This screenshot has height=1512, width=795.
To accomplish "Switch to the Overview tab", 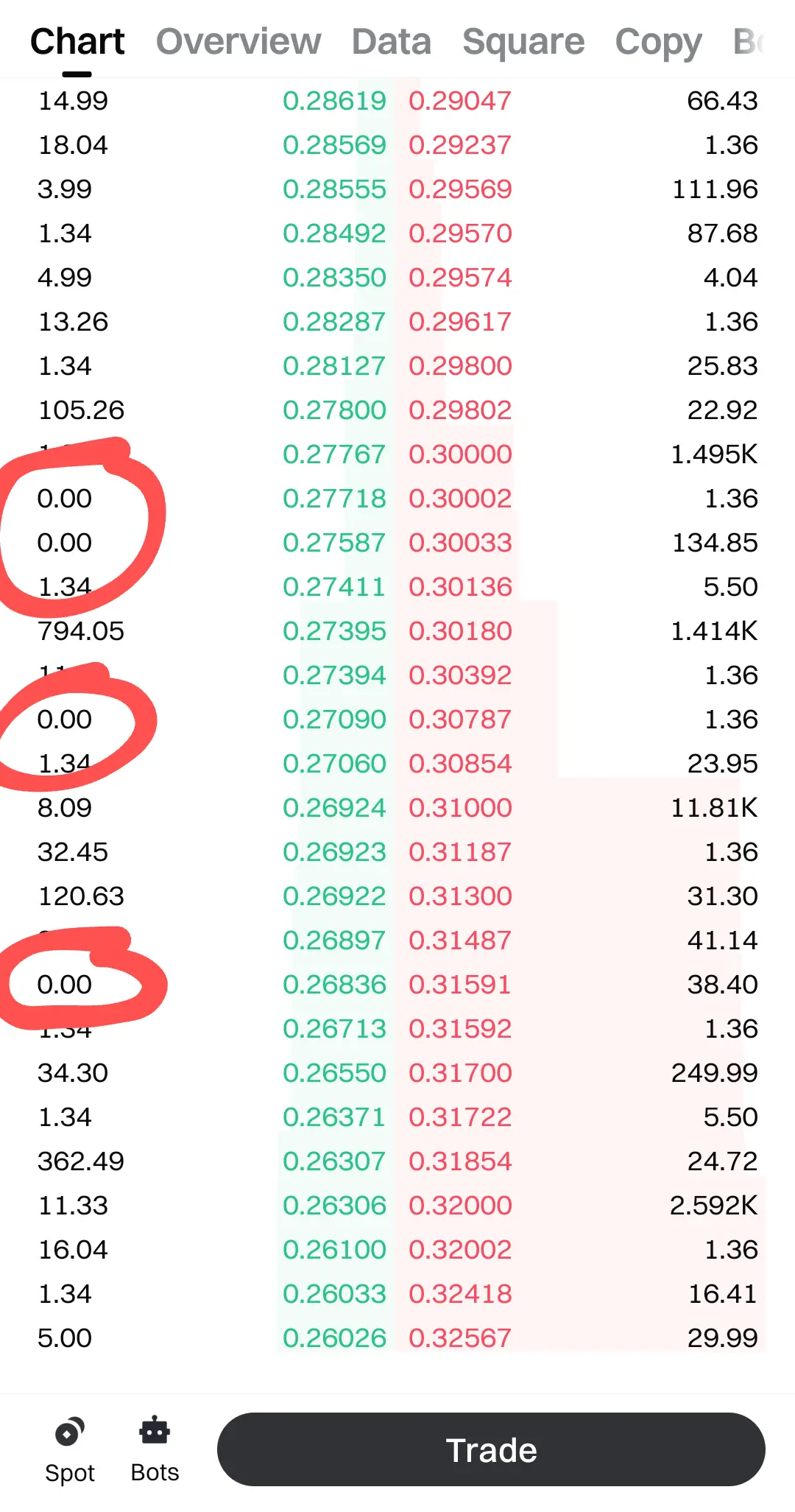I will (x=239, y=41).
